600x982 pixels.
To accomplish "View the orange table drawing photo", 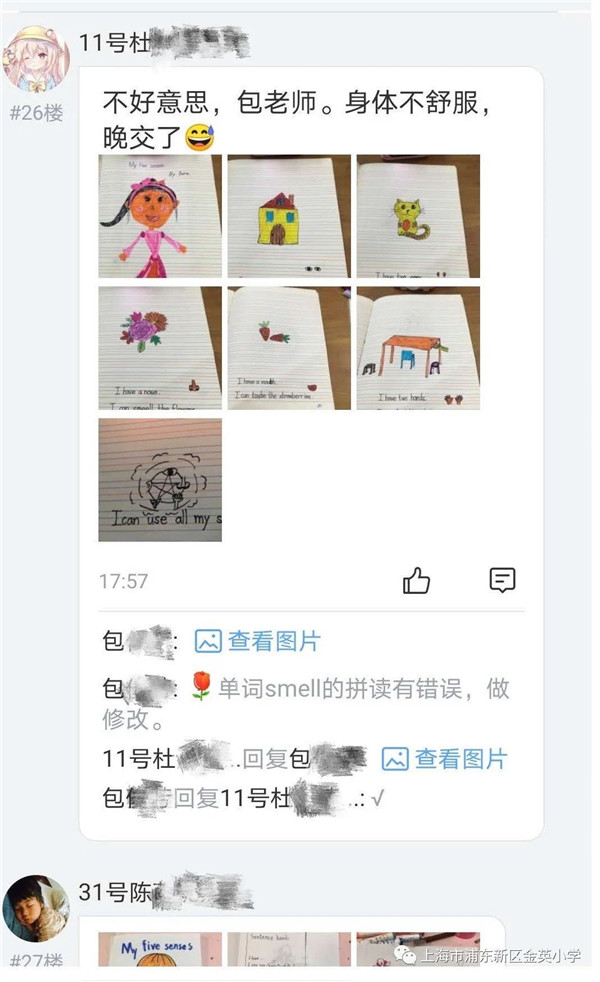I will point(418,348).
